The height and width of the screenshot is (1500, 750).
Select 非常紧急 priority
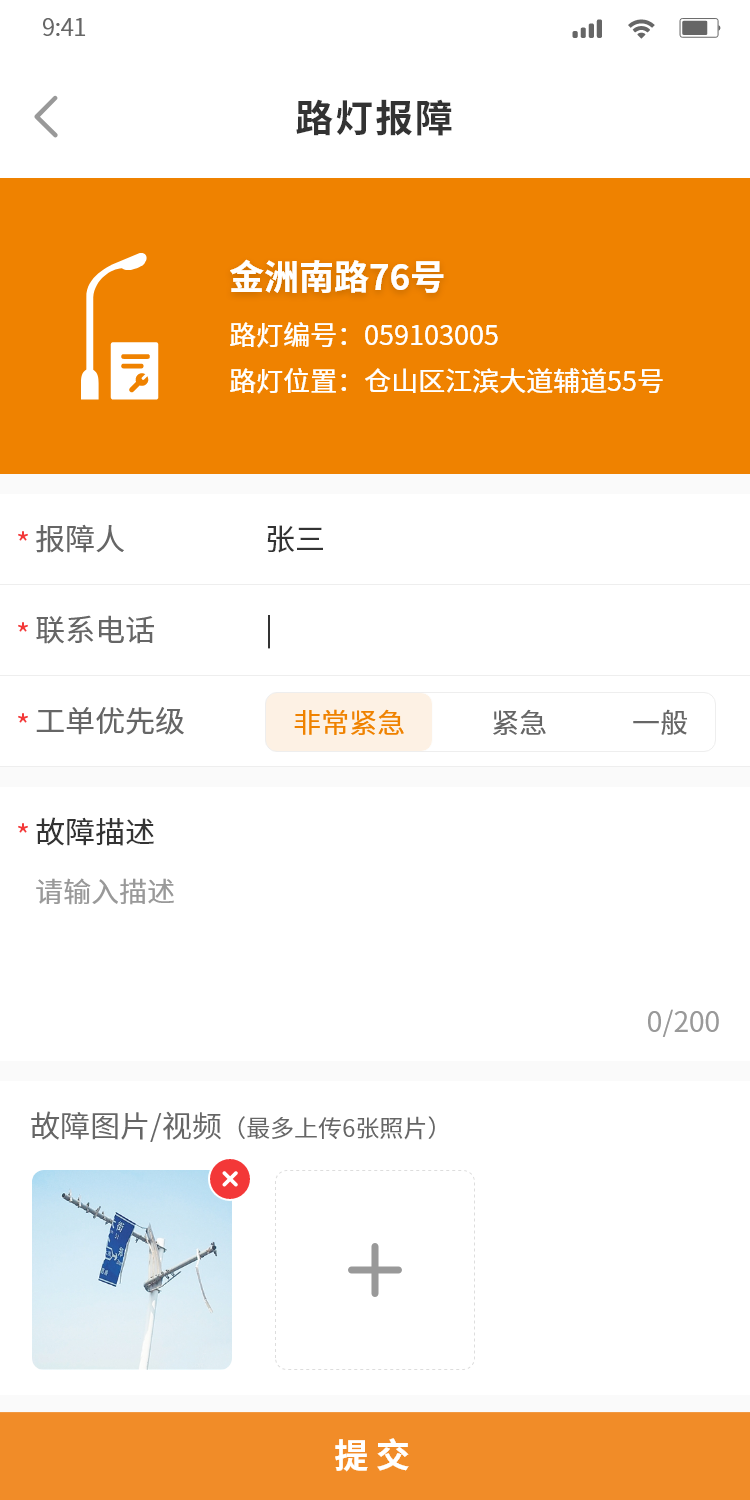tap(349, 722)
